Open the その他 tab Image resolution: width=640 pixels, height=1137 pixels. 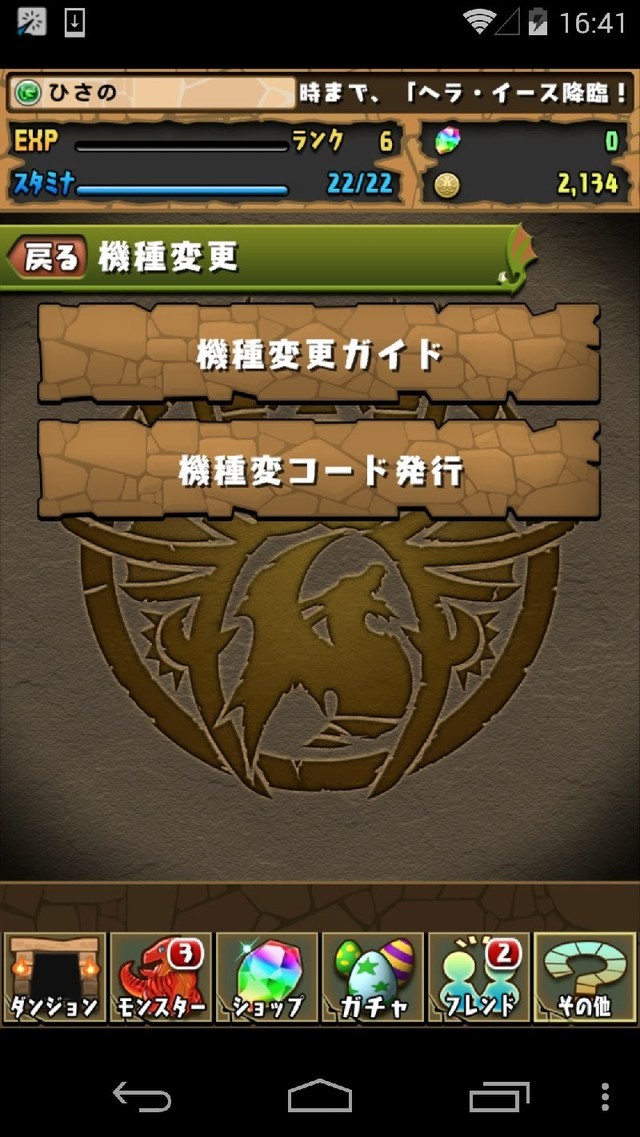pyautogui.click(x=584, y=978)
